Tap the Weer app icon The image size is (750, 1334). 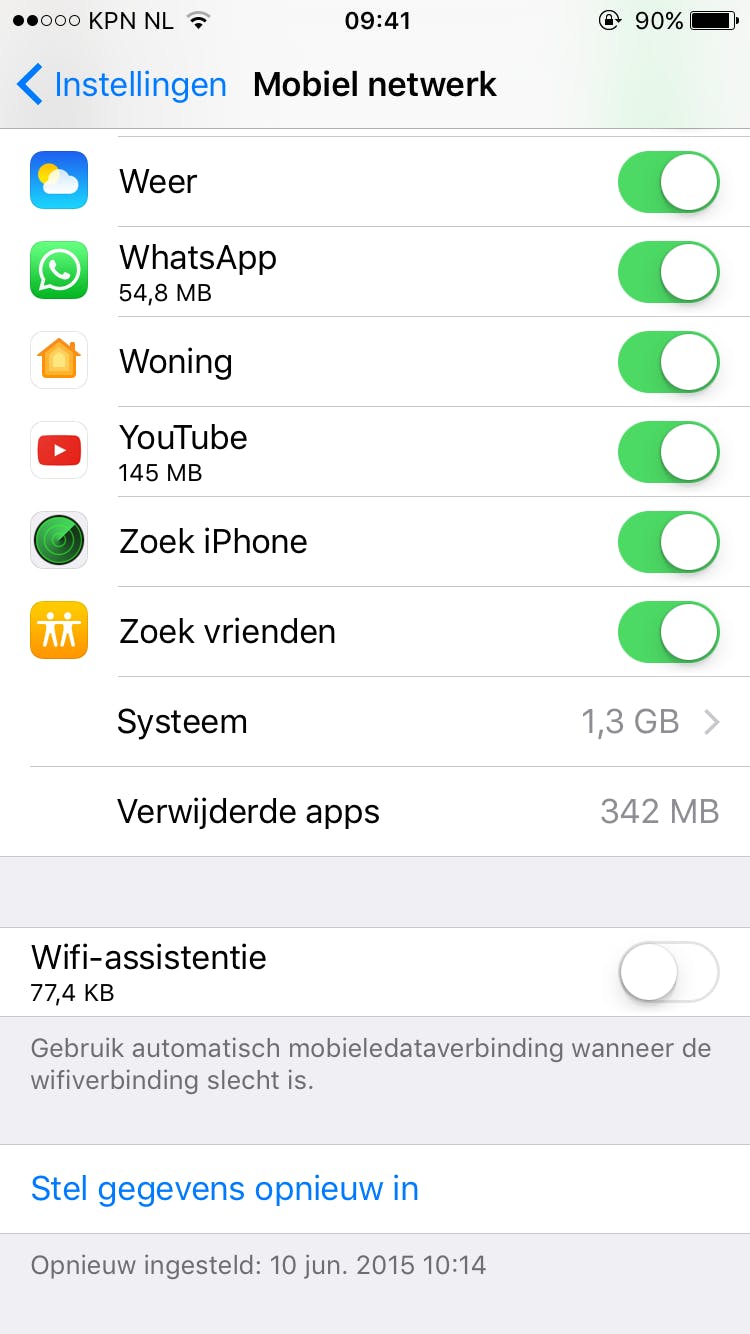58,180
